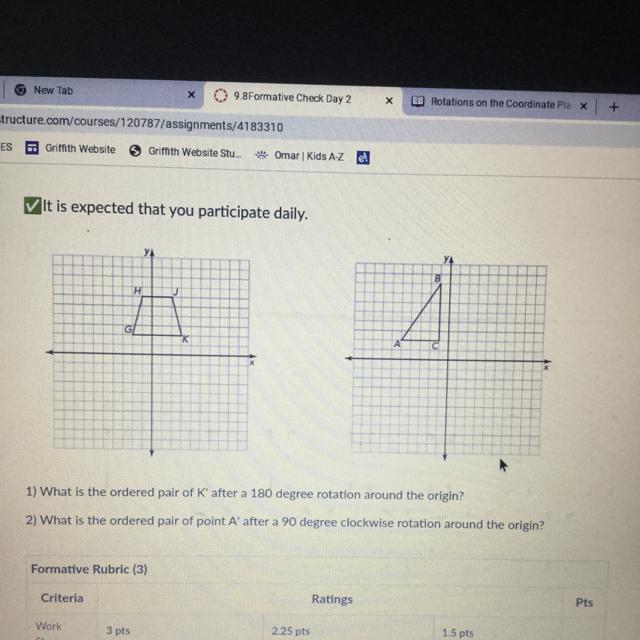Open the Omar | Kids A-Z bookmark

tap(299, 156)
